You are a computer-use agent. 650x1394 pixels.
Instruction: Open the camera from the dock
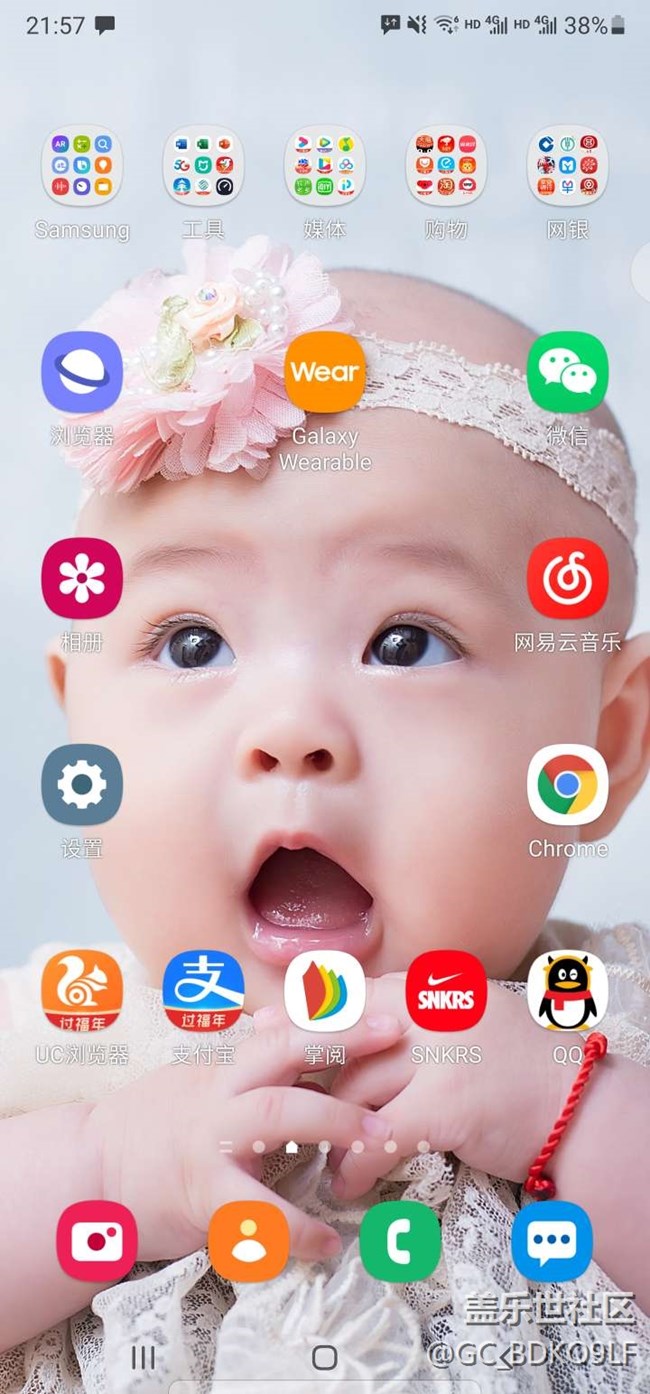97,1242
